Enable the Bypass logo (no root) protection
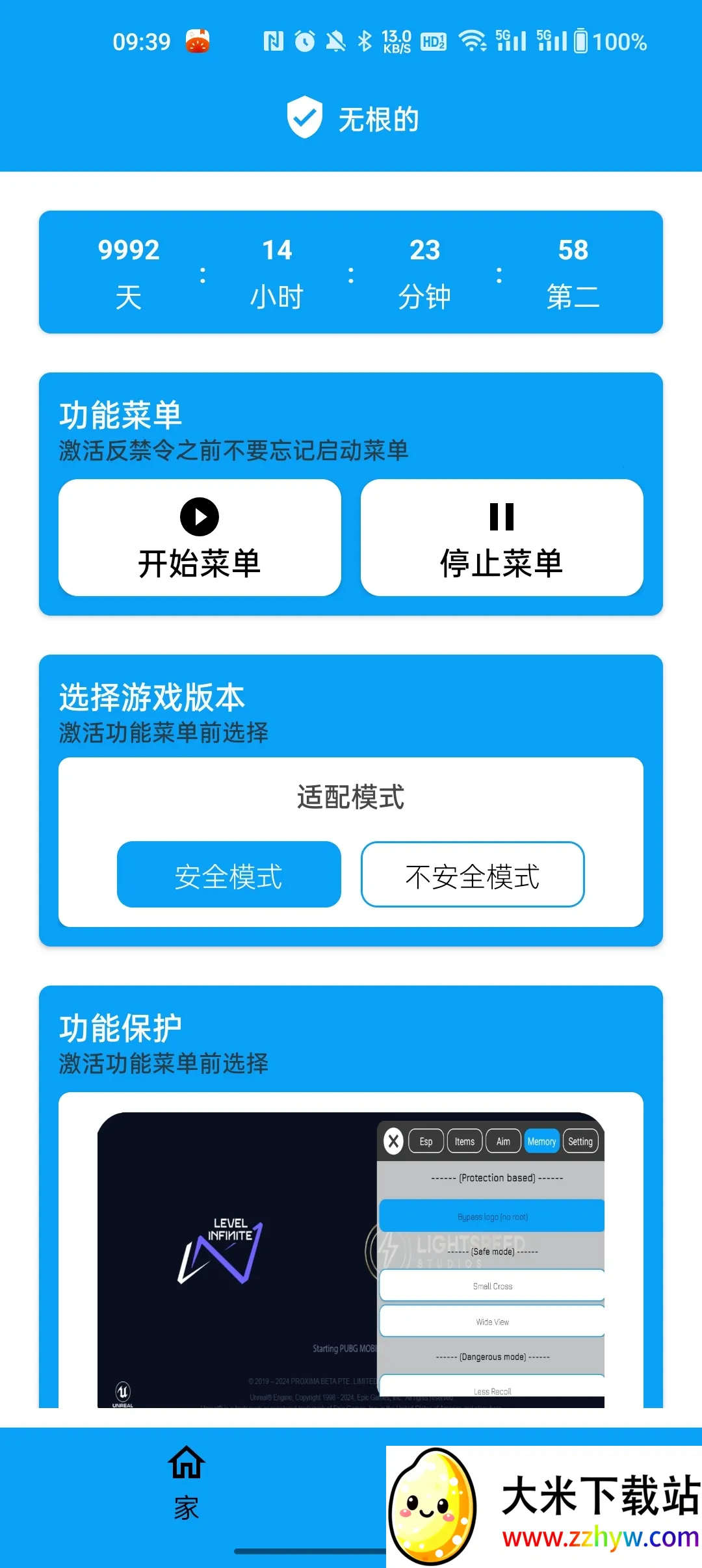This screenshot has height=1568, width=702. pyautogui.click(x=493, y=1215)
